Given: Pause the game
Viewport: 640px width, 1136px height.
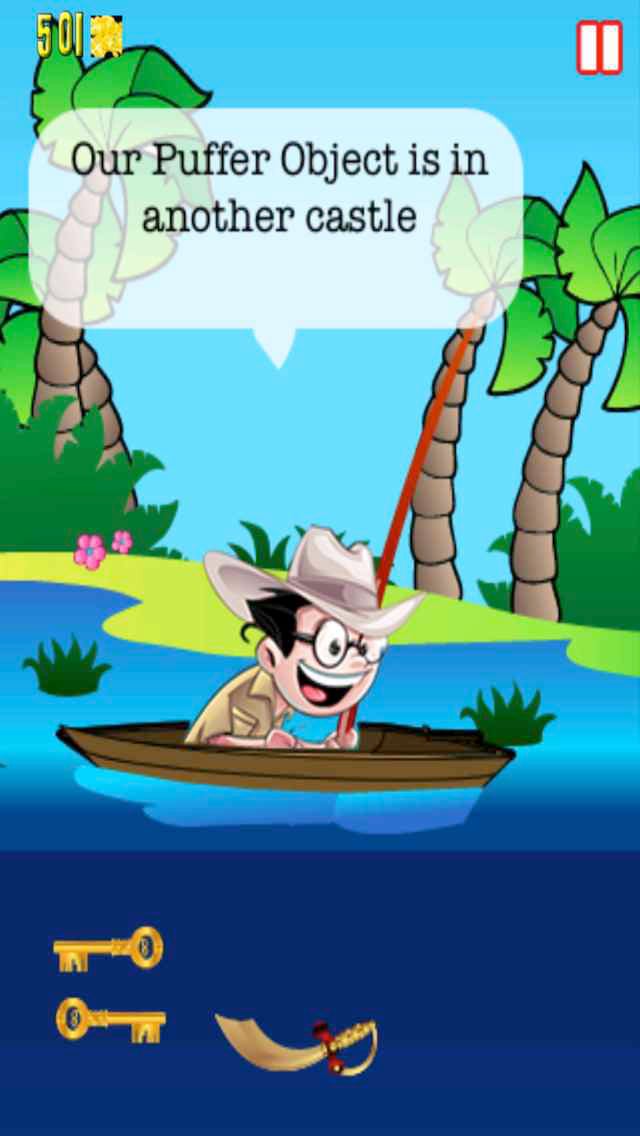Looking at the screenshot, I should [599, 47].
